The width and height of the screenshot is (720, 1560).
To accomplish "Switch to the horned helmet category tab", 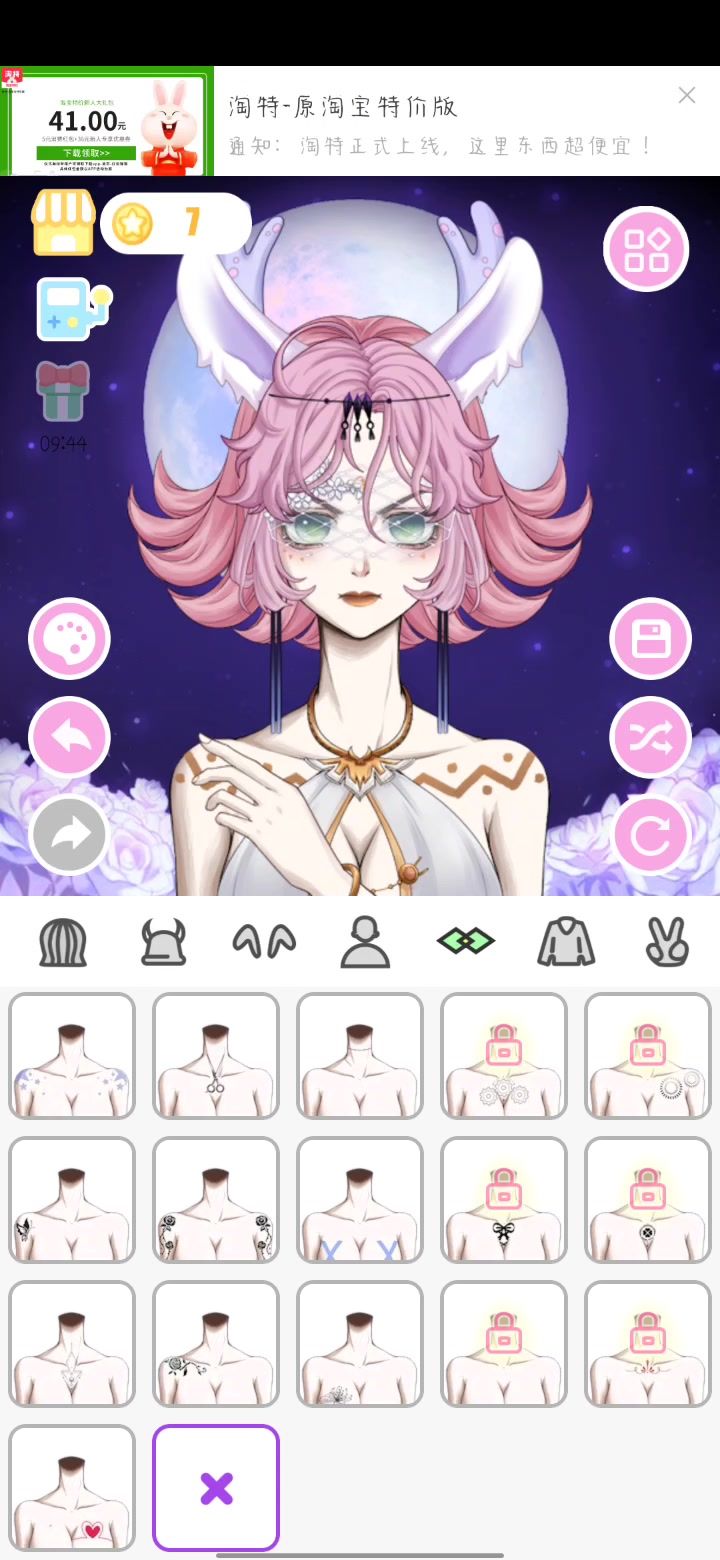I will [x=163, y=942].
